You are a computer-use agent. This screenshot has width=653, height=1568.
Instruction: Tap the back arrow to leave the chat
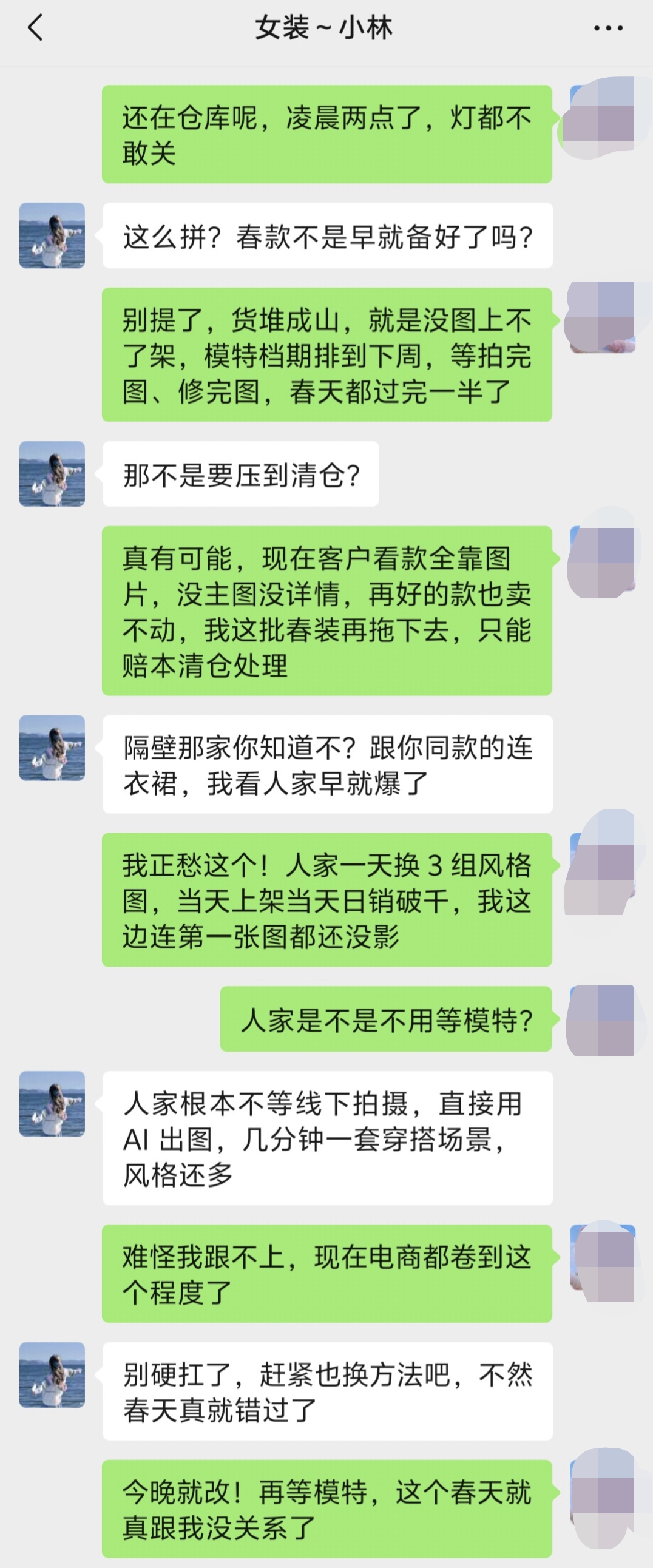[36, 27]
